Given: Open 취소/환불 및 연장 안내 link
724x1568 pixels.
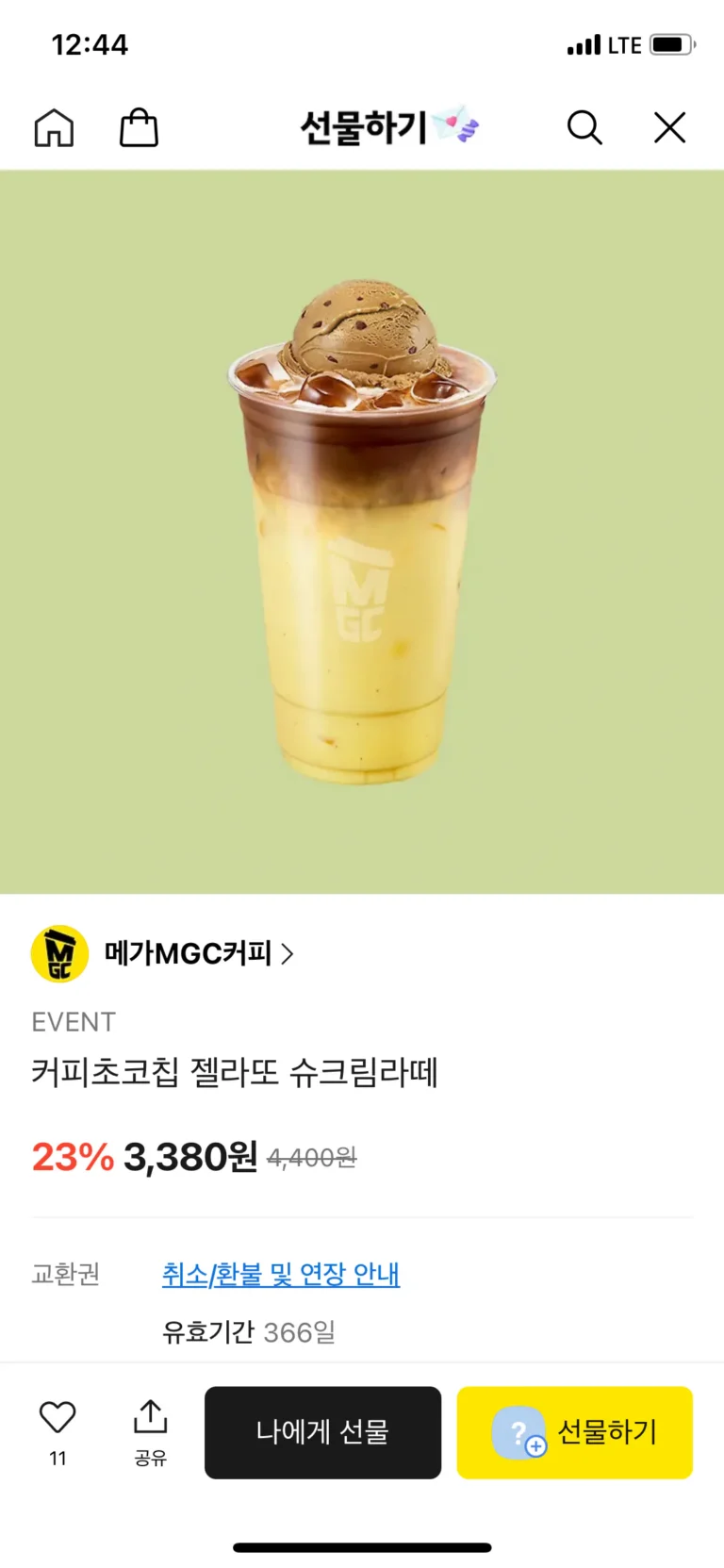Looking at the screenshot, I should (281, 1274).
